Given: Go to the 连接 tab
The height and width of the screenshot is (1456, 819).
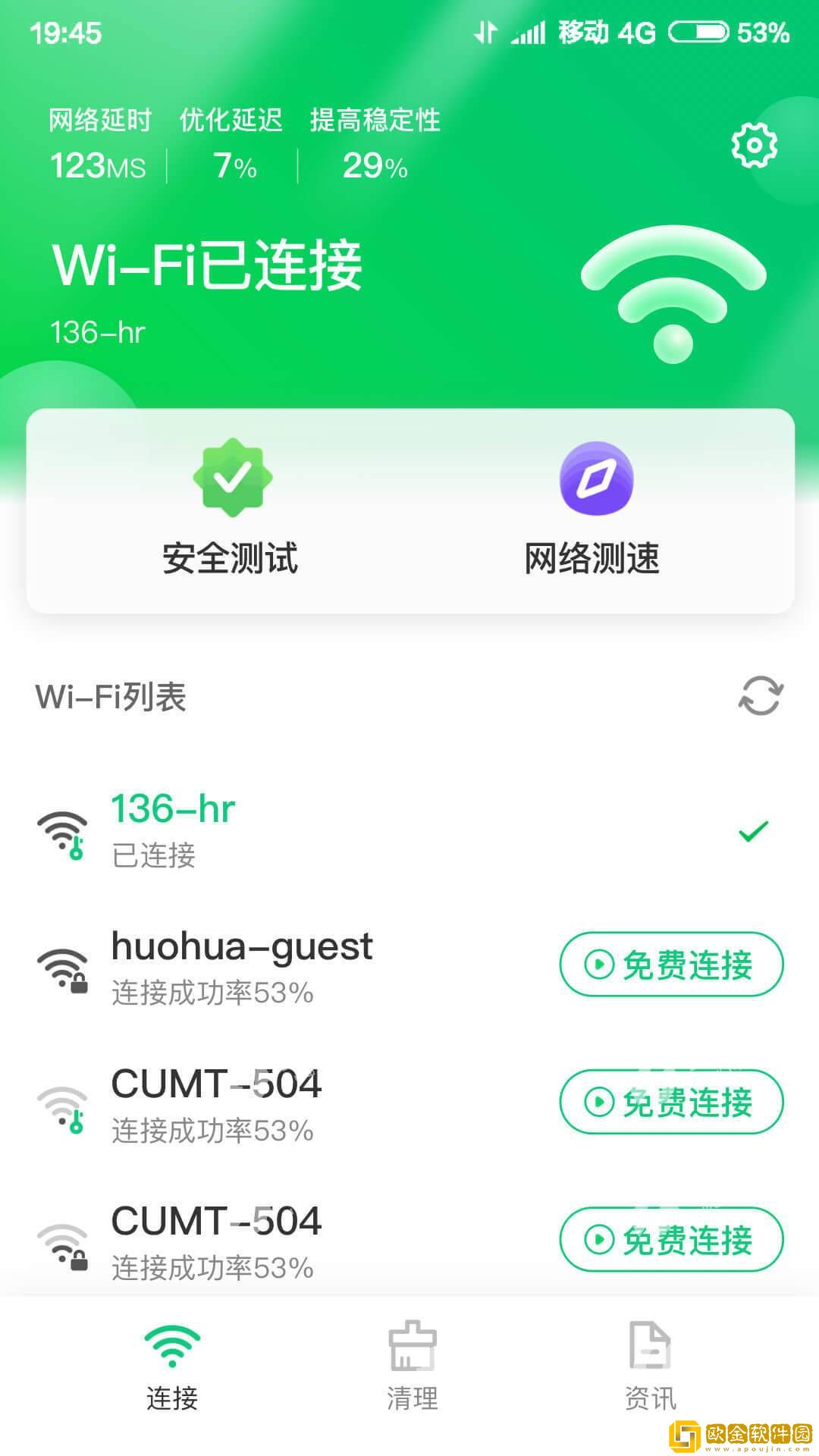Looking at the screenshot, I should [x=172, y=1365].
